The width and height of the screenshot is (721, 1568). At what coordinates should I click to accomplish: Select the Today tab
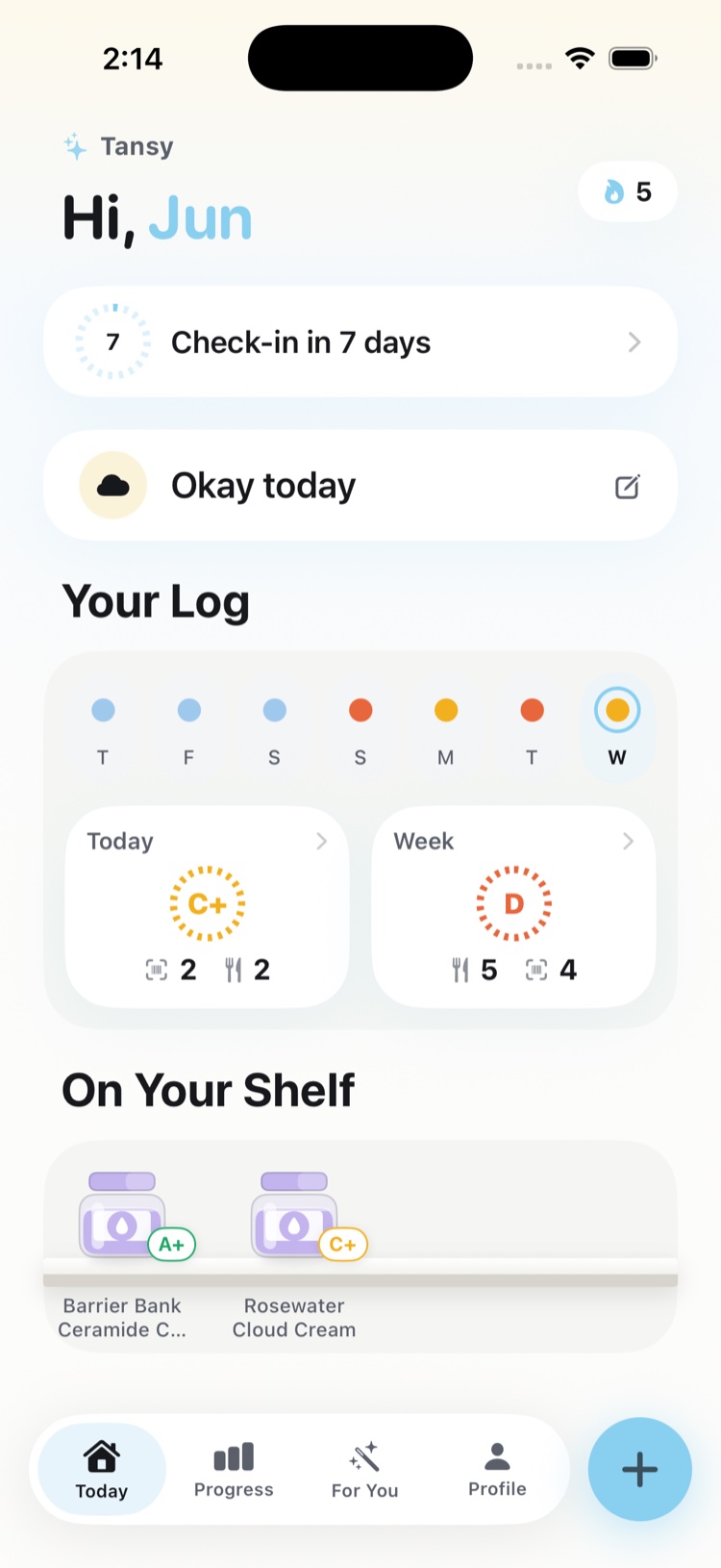click(x=102, y=1470)
